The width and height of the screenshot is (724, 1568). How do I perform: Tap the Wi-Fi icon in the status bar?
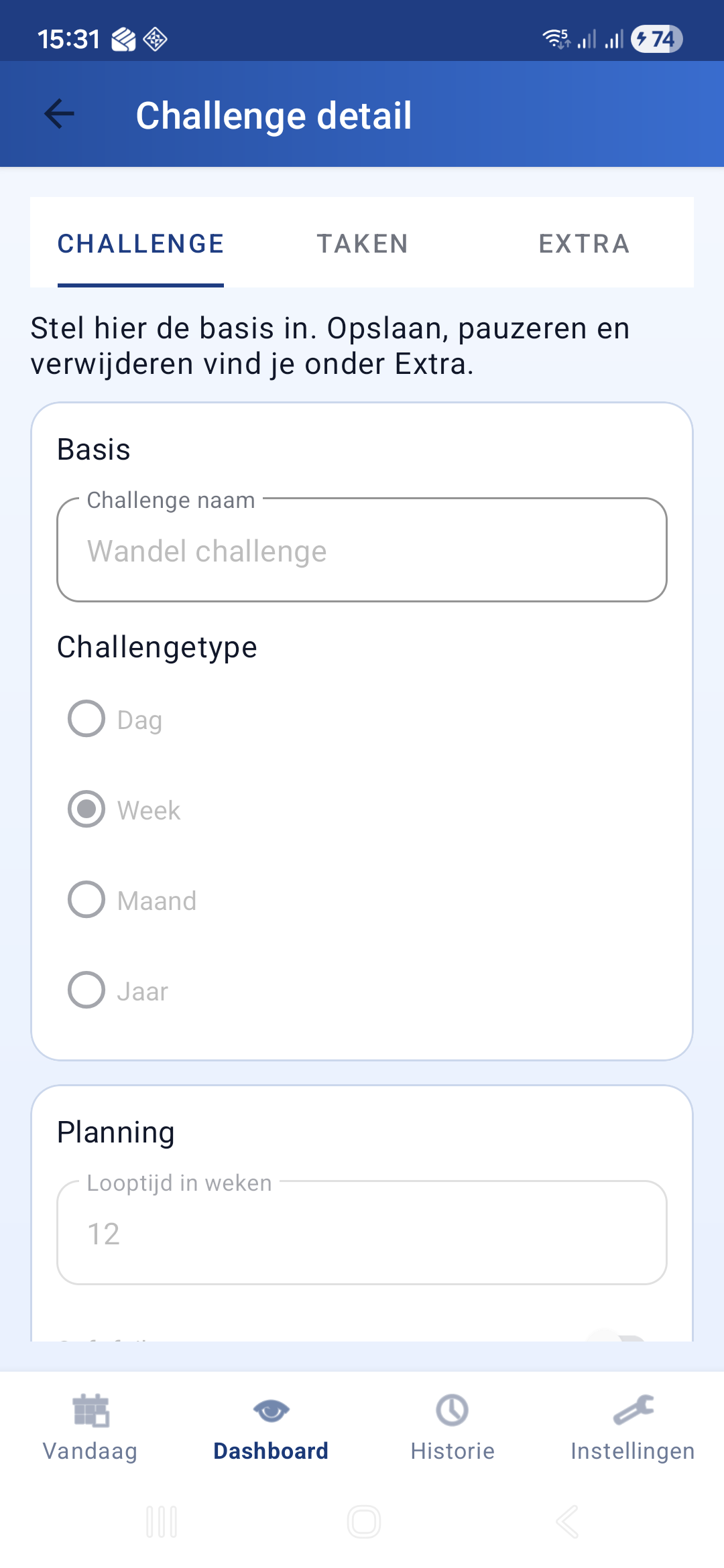coord(554,38)
